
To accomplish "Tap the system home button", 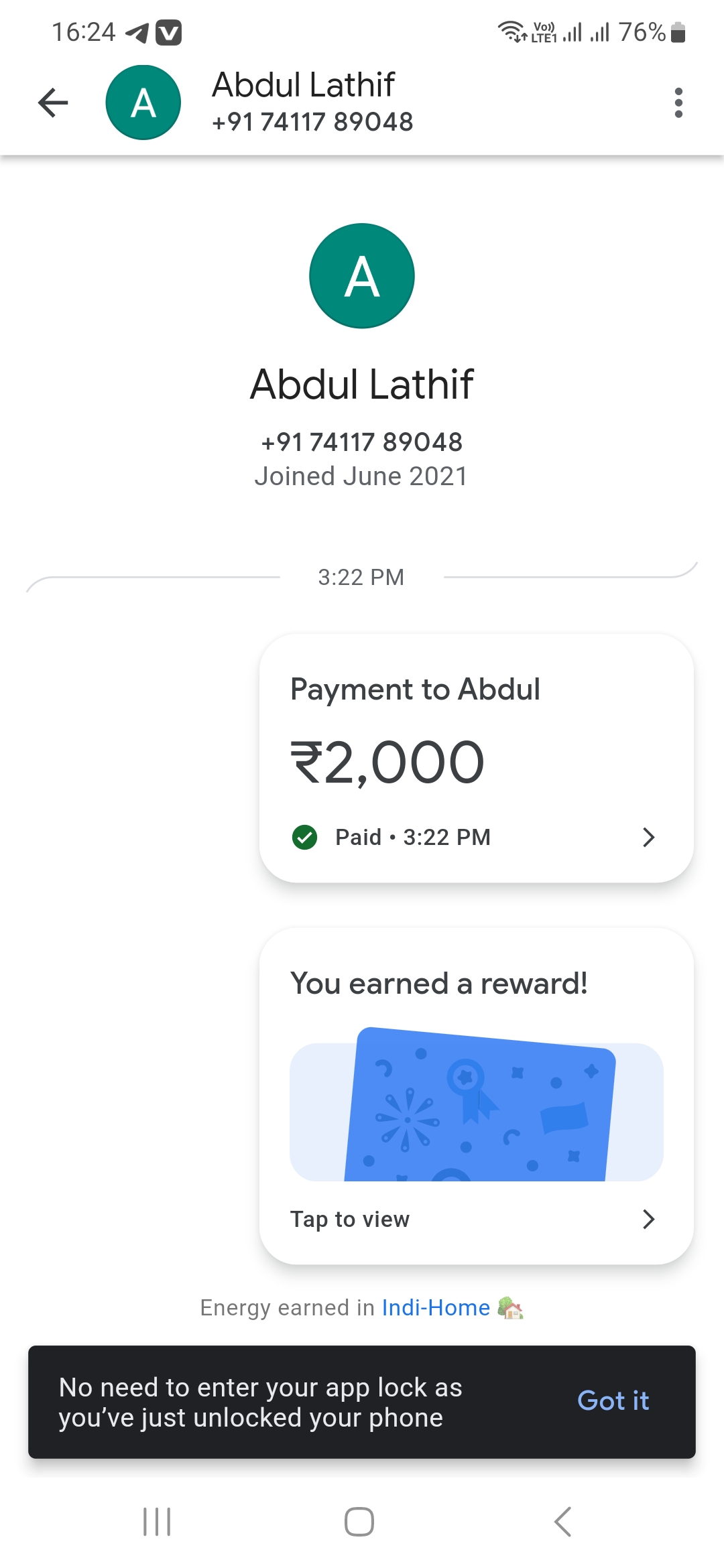I will [x=359, y=1522].
